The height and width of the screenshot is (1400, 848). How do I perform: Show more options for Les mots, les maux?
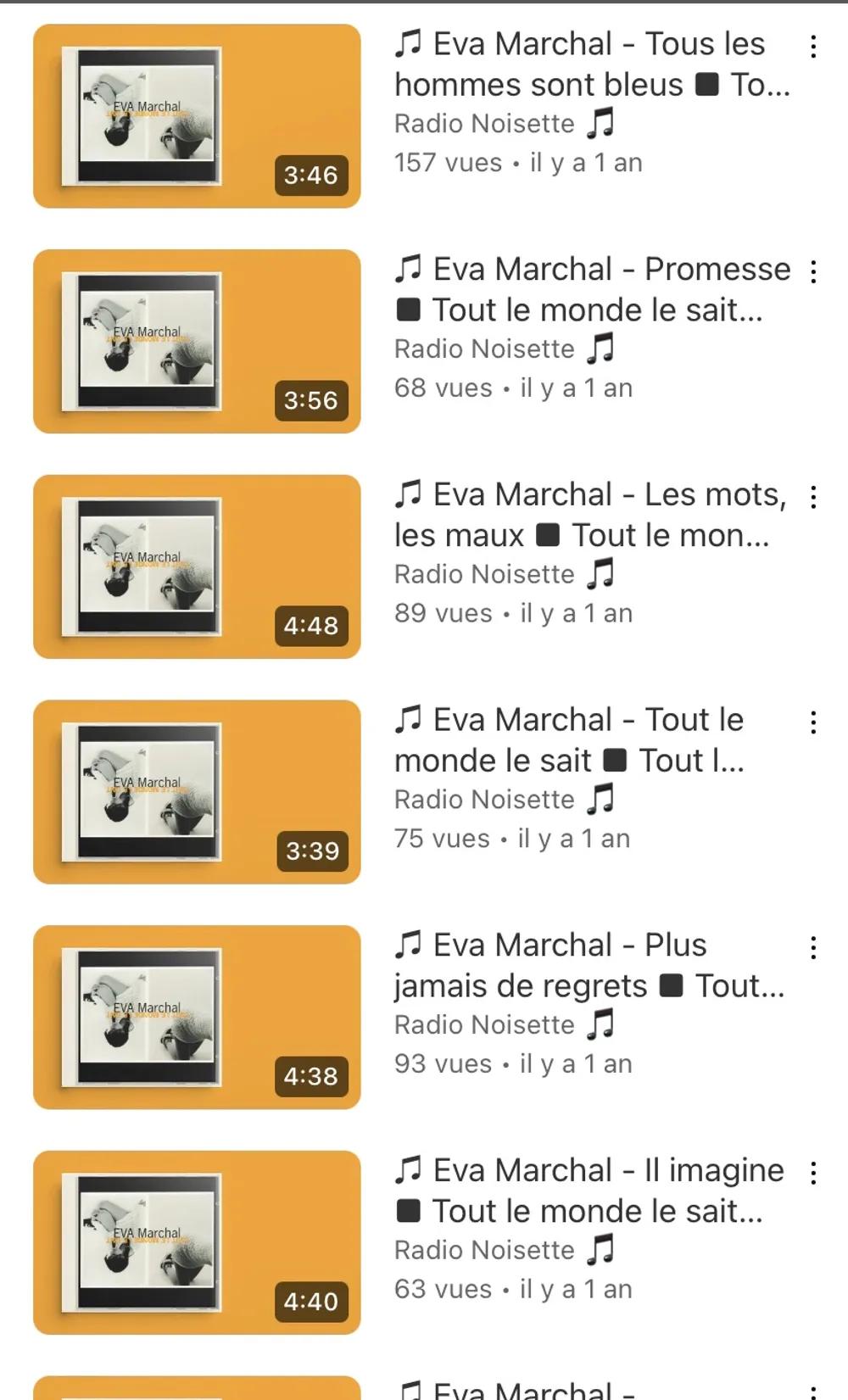click(x=813, y=497)
